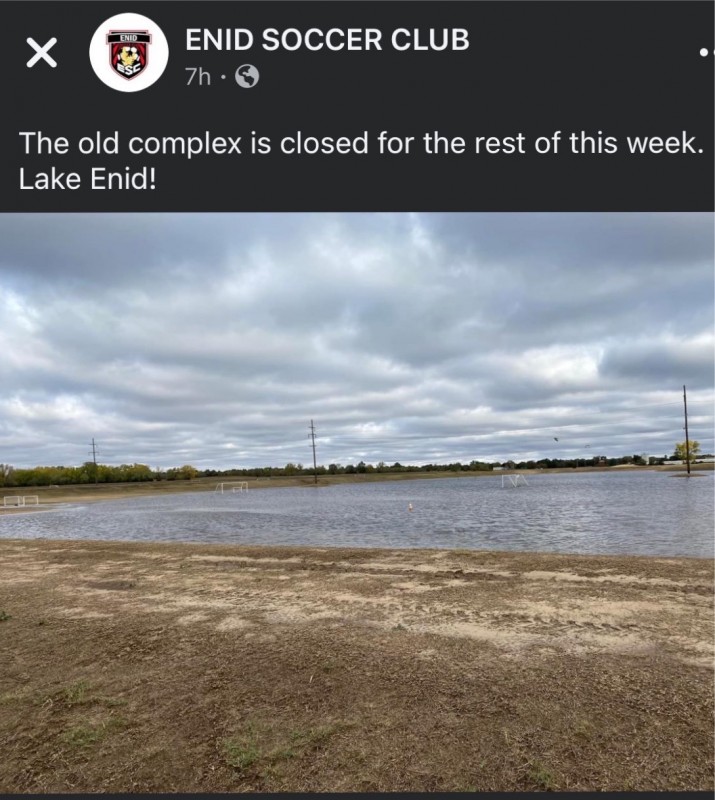Open the Enid Soccer Club profile picture
Image resolution: width=715 pixels, height=800 pixels.
(128, 53)
